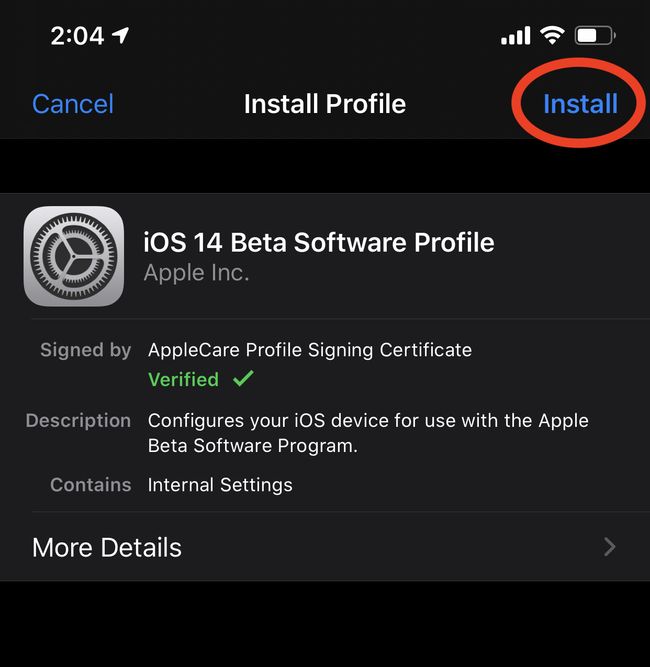Viewport: 650px width, 667px height.
Task: Tap Install to install the profile
Action: 580,104
